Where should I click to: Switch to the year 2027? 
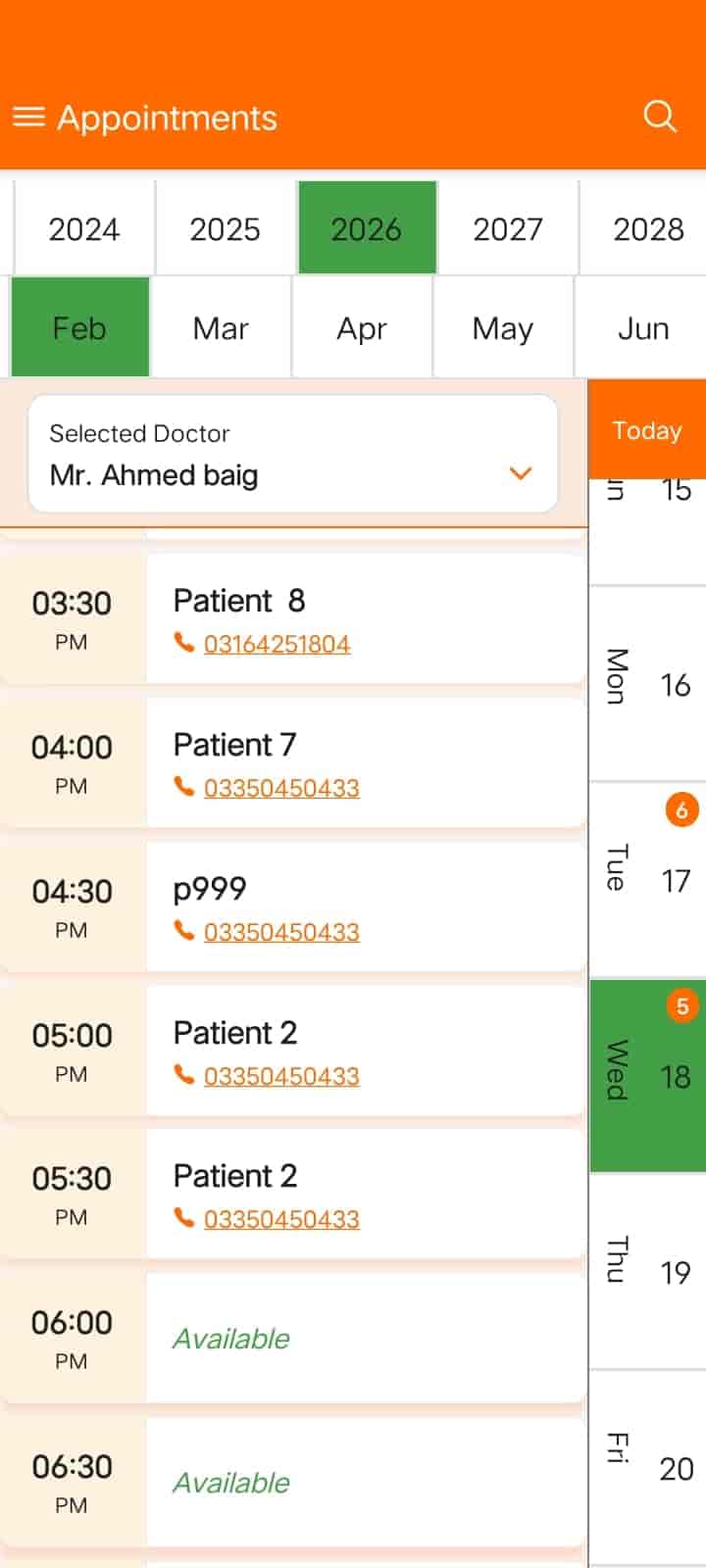pyautogui.click(x=508, y=227)
